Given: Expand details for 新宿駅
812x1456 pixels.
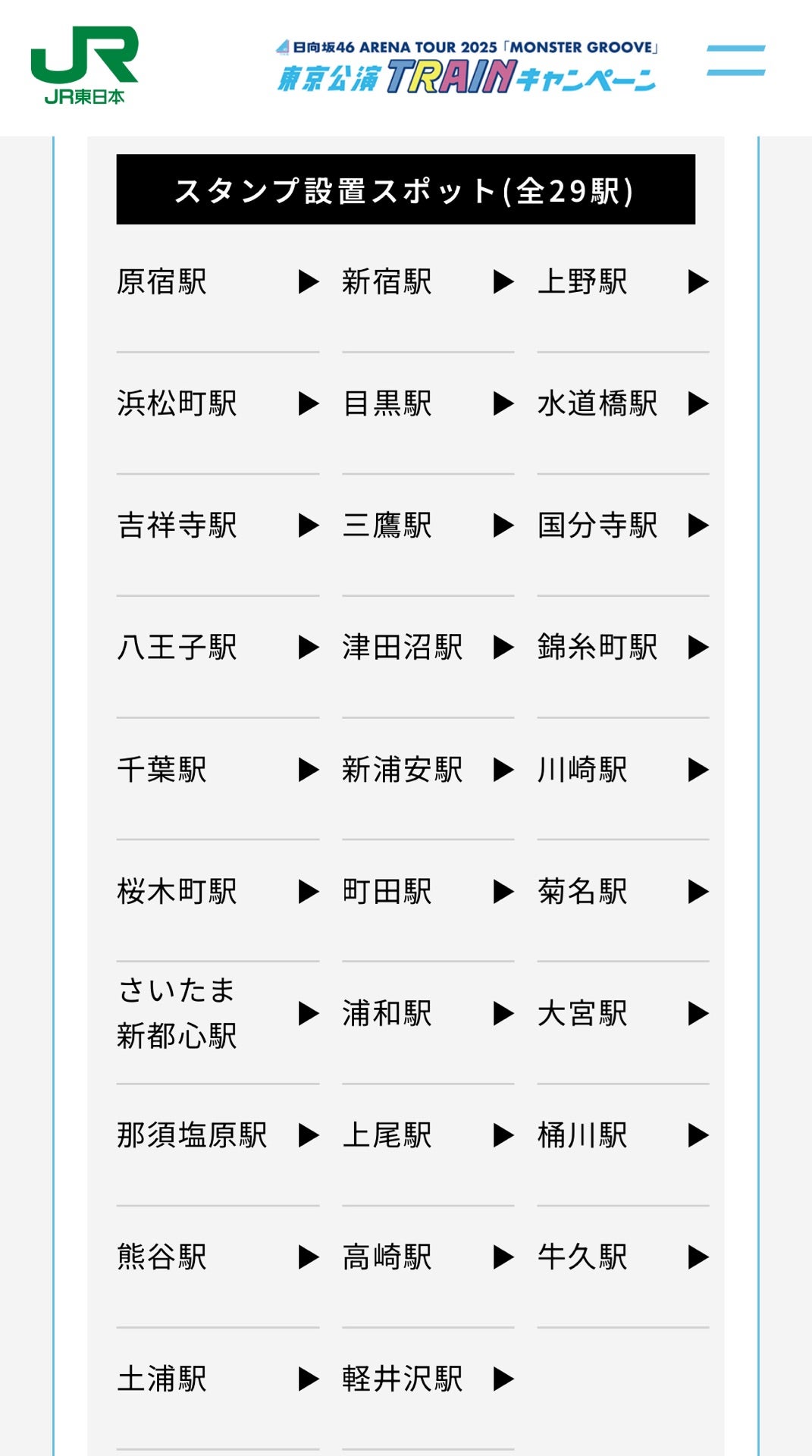Looking at the screenshot, I should [501, 282].
